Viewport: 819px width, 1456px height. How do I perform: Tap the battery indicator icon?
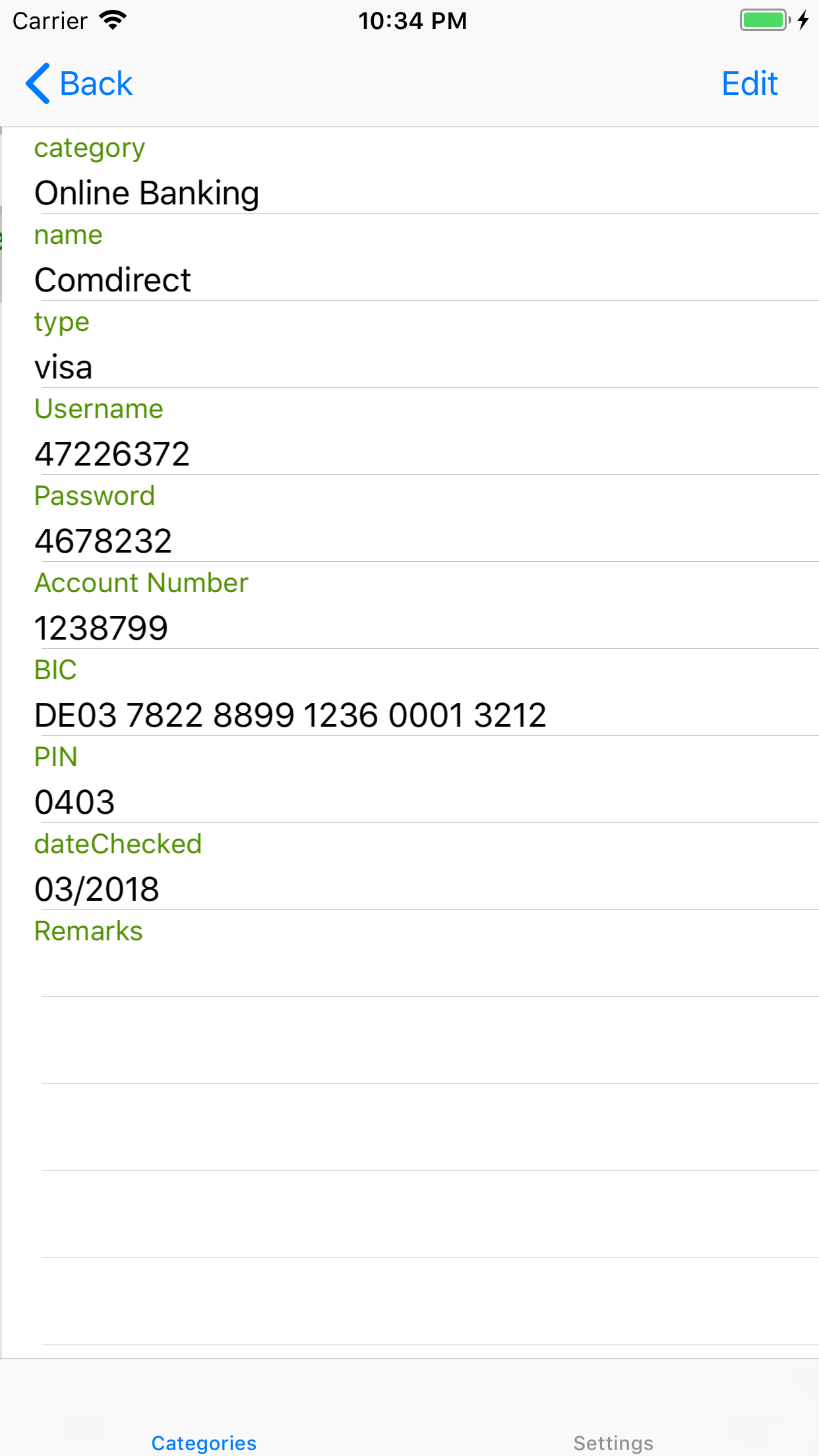tap(763, 20)
